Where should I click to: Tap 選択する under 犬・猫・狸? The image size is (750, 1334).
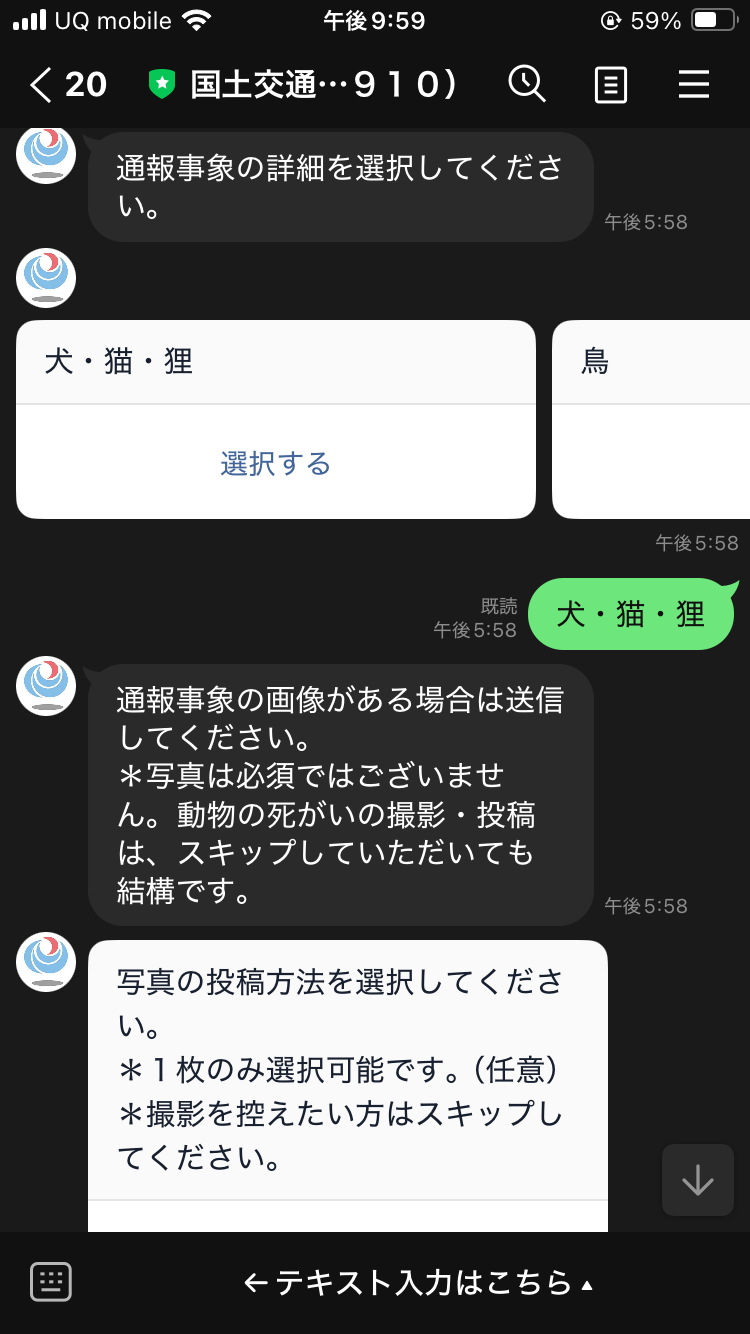click(x=276, y=463)
